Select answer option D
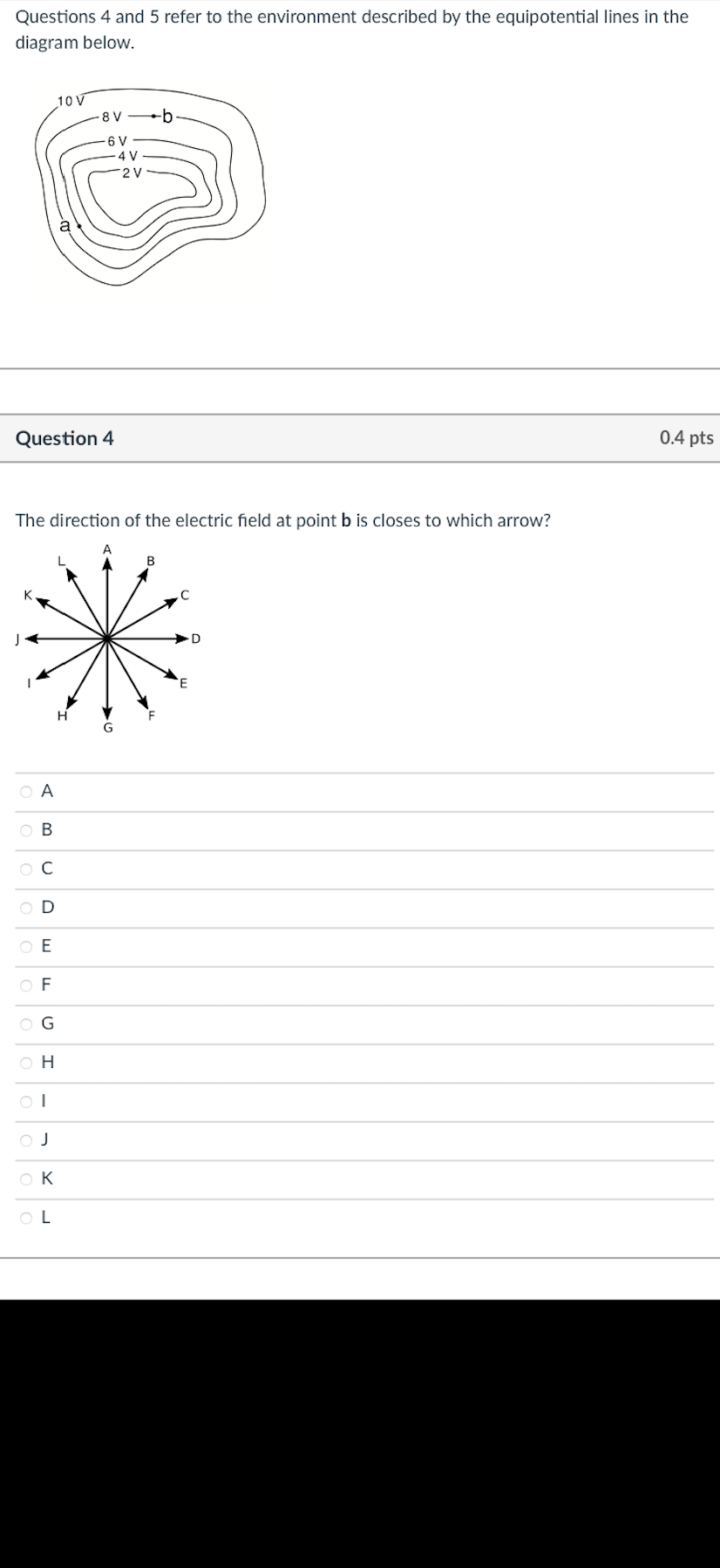Viewport: 720px width, 1568px height. coord(24,907)
